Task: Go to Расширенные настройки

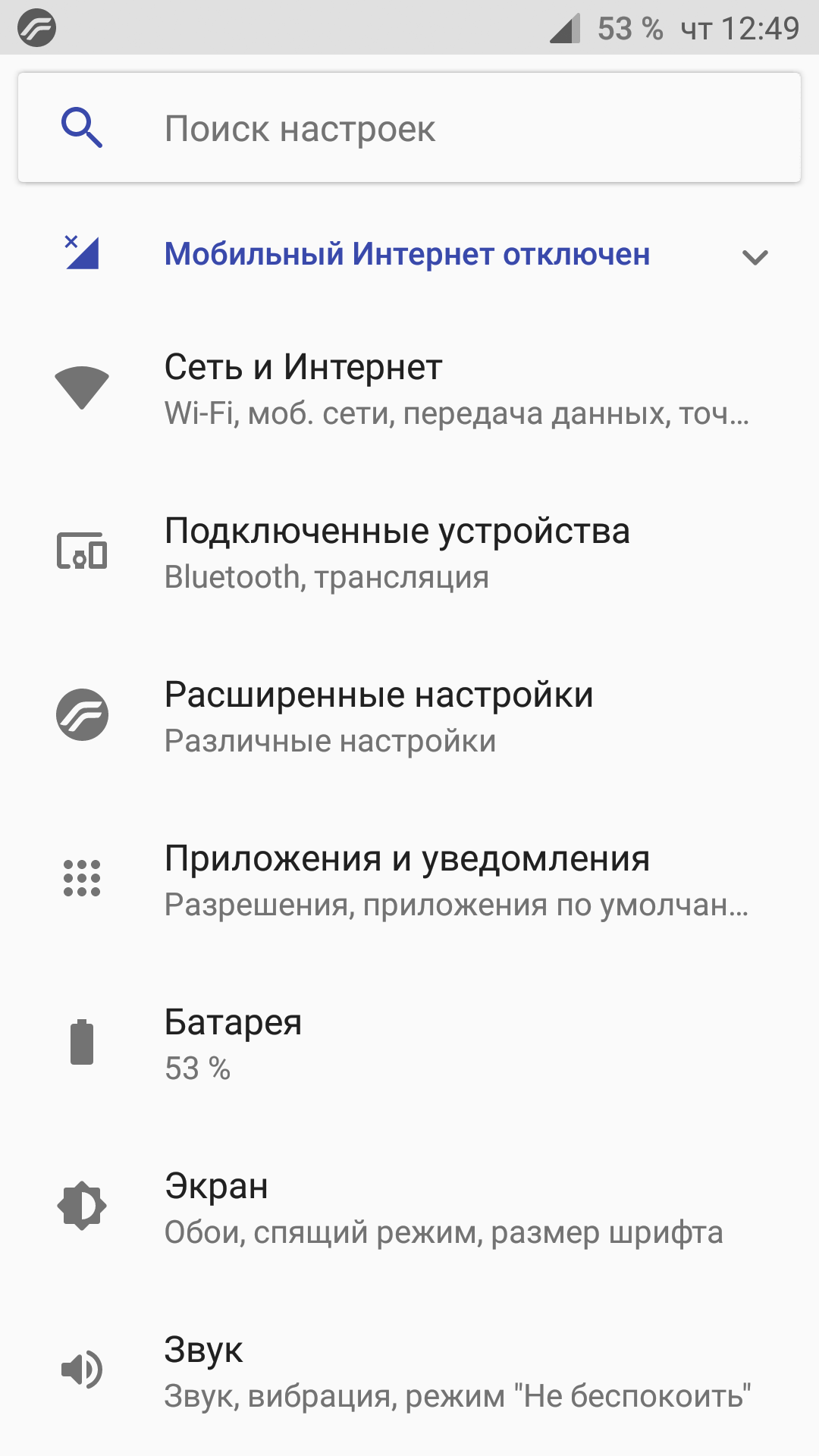Action: pos(409,716)
